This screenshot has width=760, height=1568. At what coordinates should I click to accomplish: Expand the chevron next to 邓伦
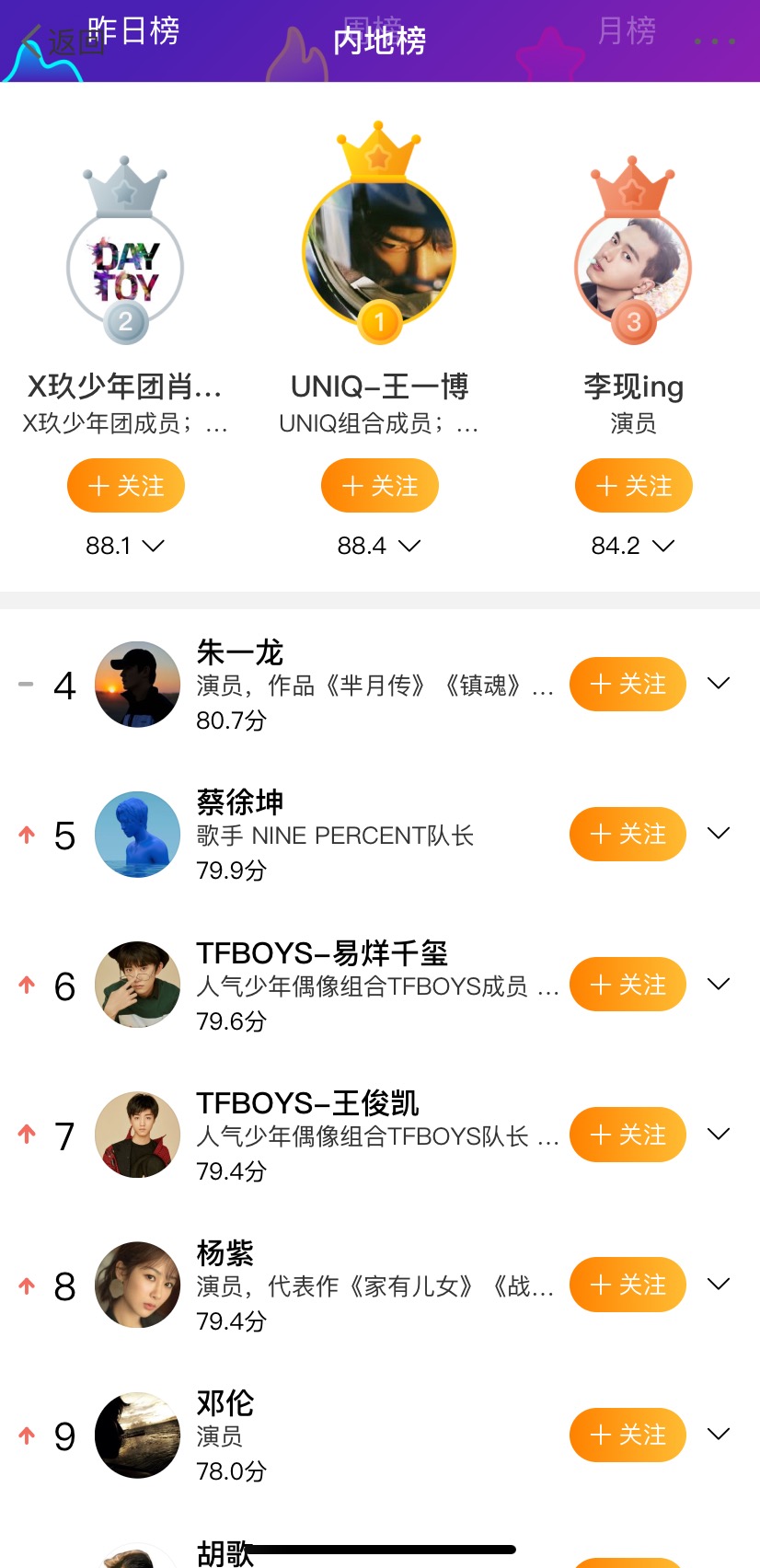[719, 1434]
